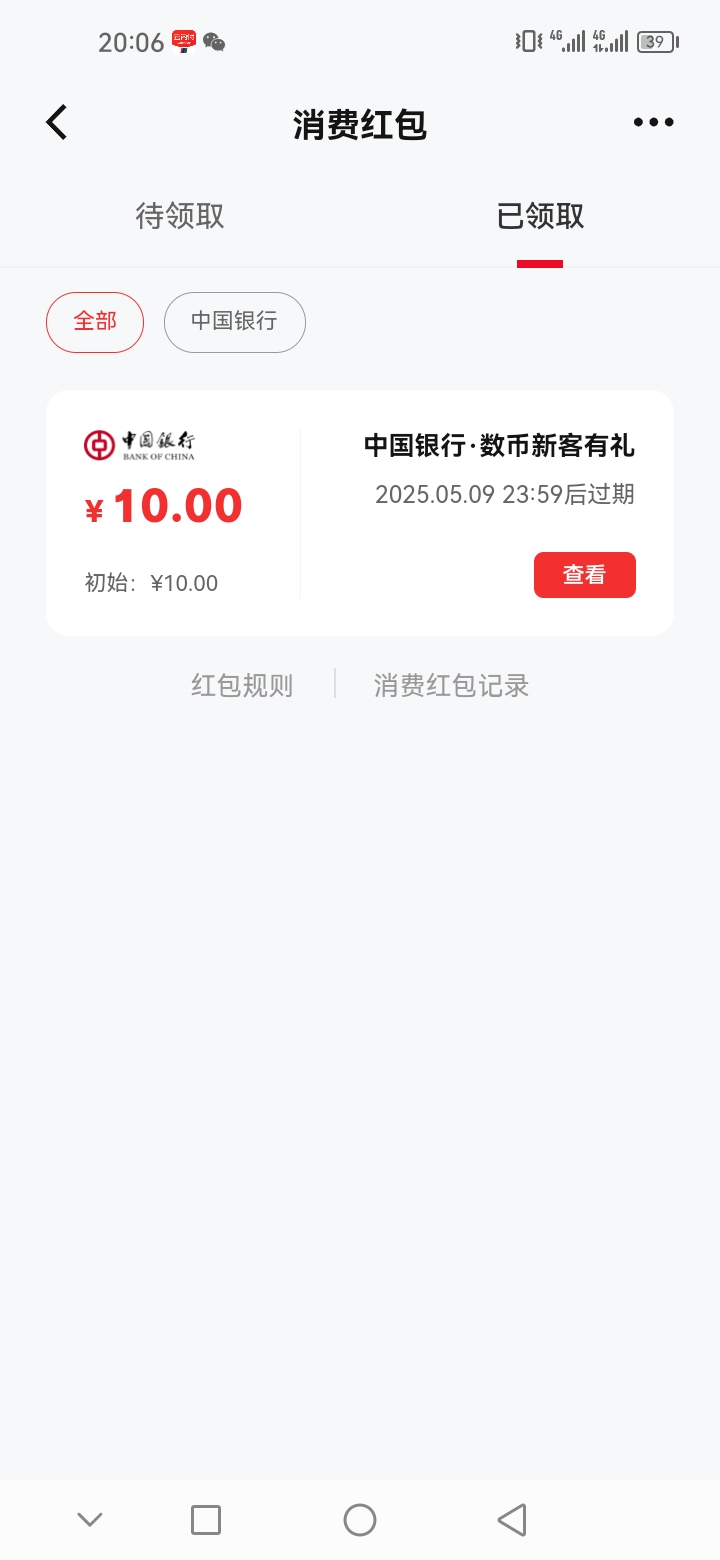The height and width of the screenshot is (1560, 720).
Task: Switch to the 待领取 tab
Action: click(x=180, y=216)
